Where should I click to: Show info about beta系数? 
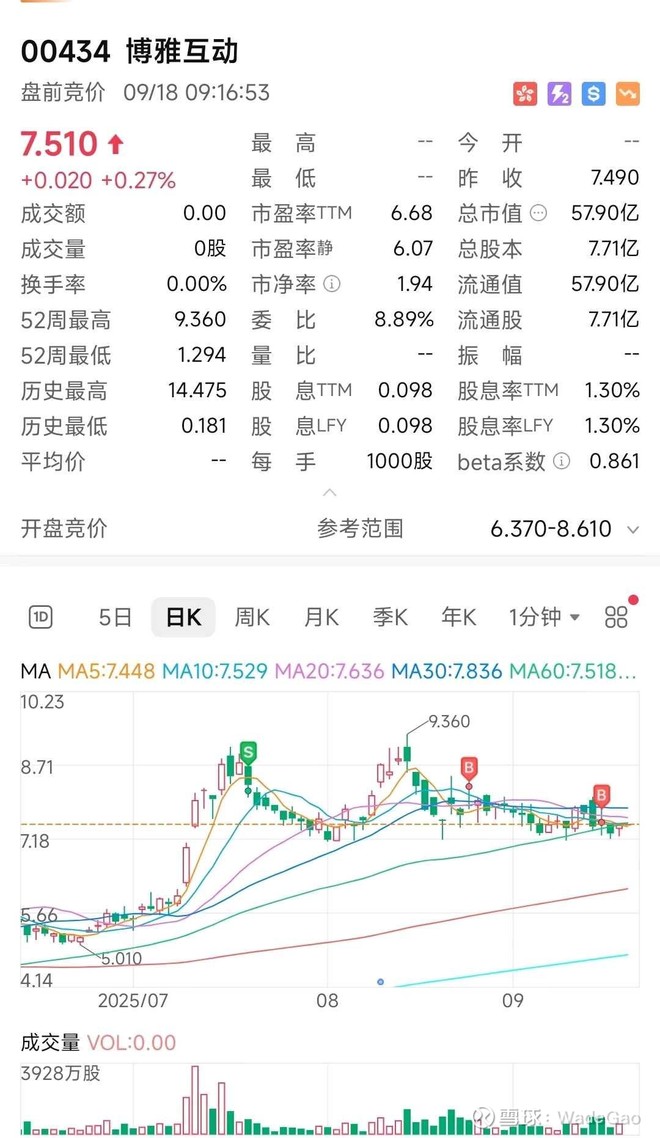click(562, 462)
